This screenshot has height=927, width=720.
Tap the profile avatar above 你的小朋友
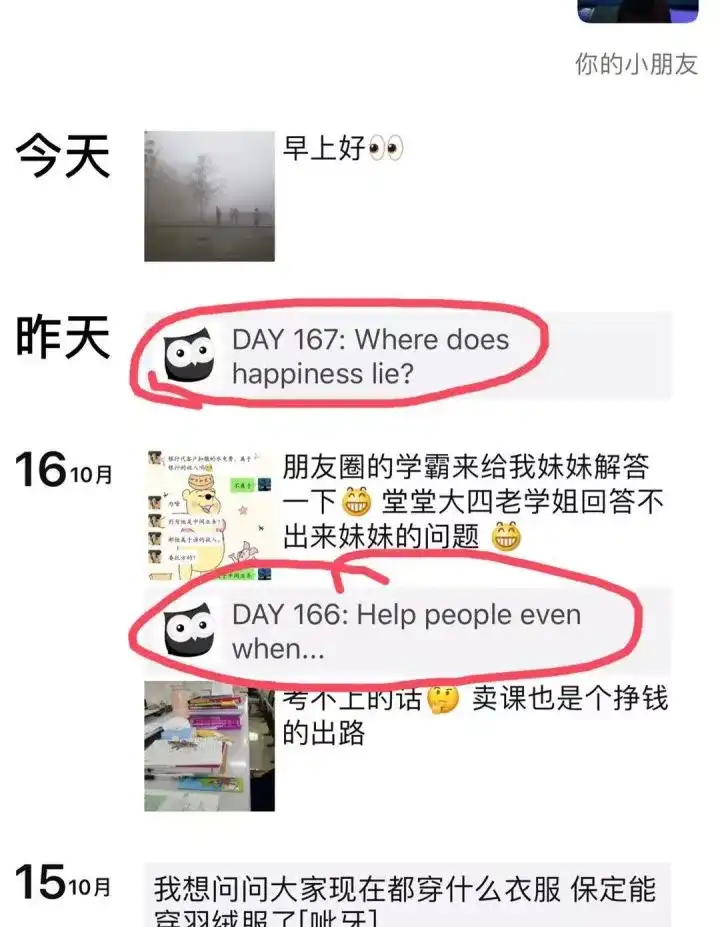(x=638, y=10)
